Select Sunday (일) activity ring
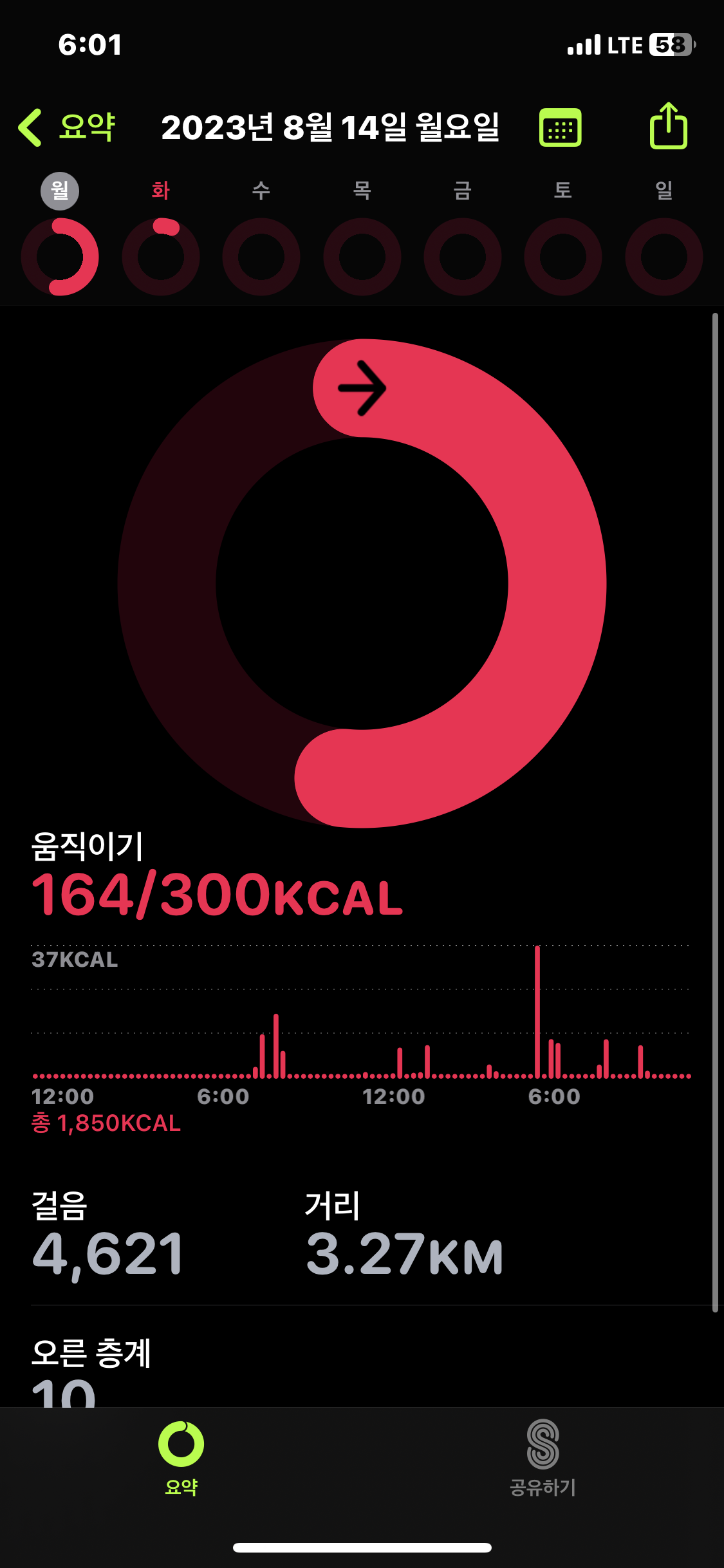The height and width of the screenshot is (1568, 724). (x=664, y=256)
